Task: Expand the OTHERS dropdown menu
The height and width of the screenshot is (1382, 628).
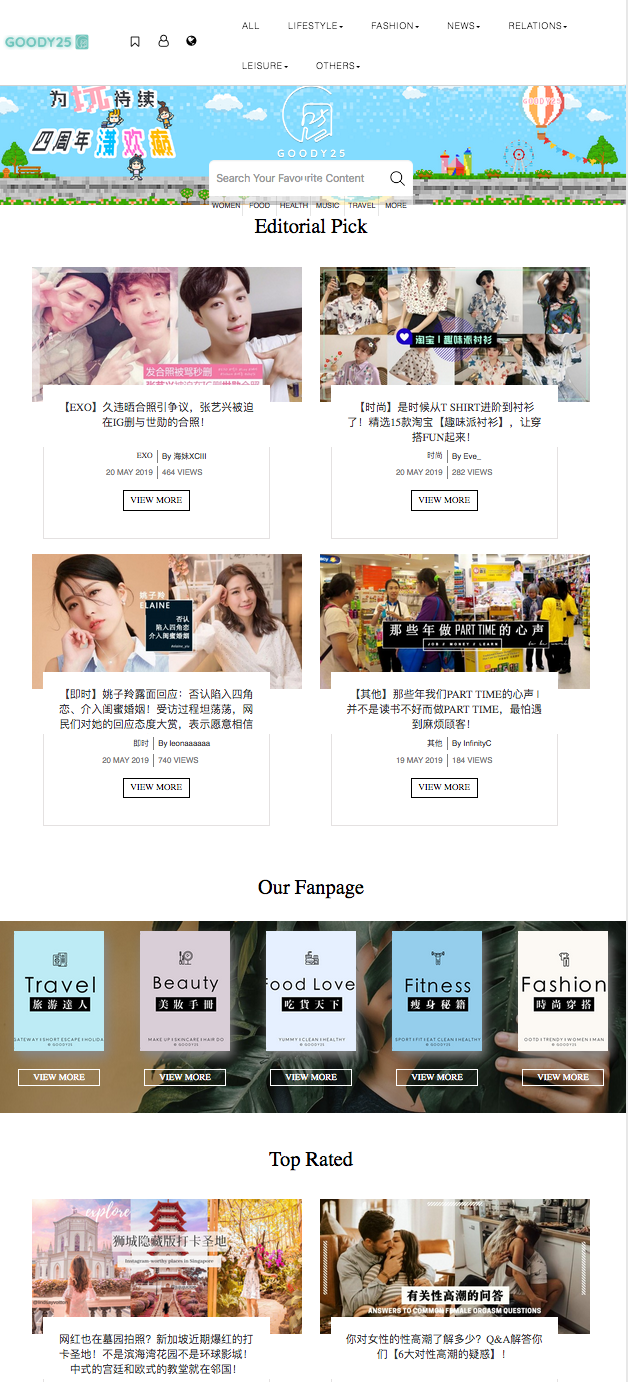Action: (x=338, y=66)
